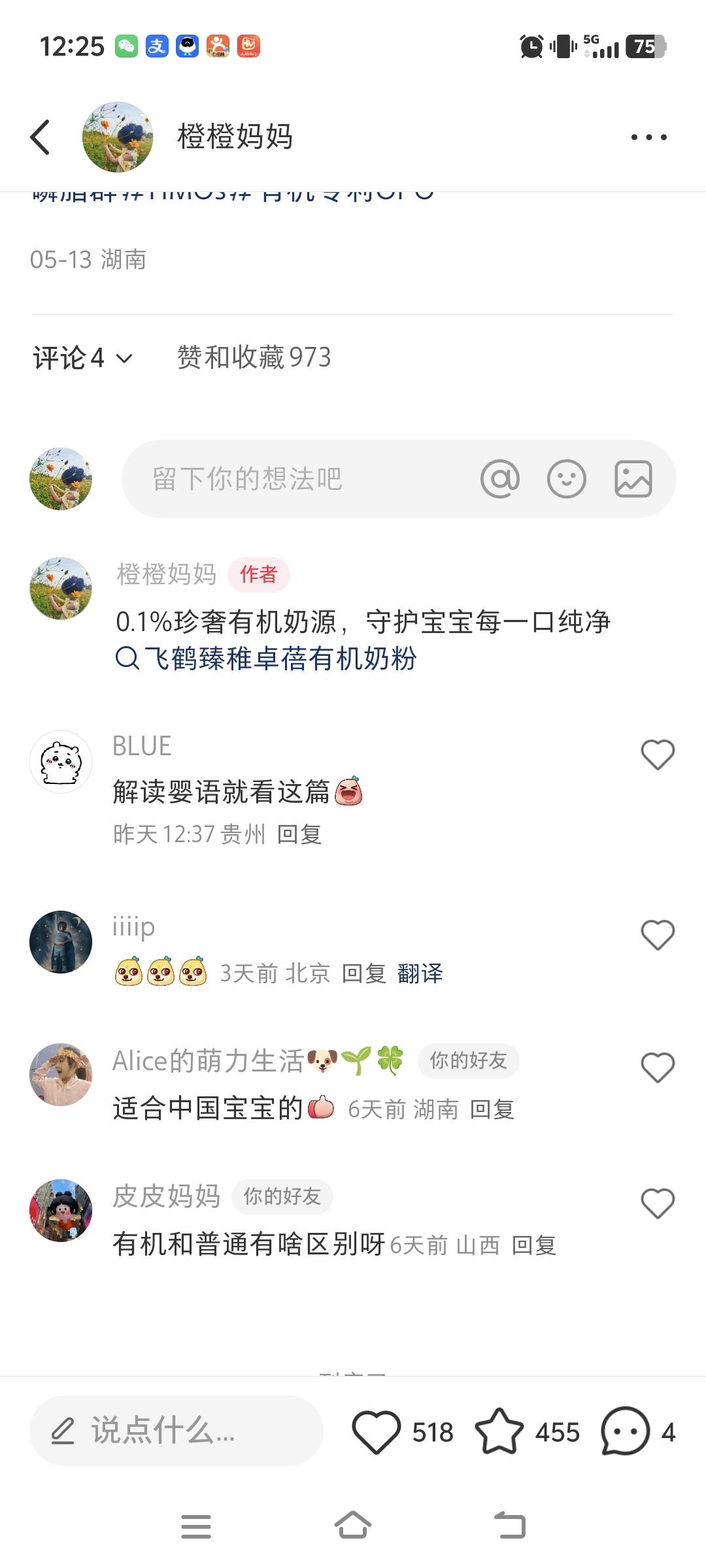Expand the 评论4 sort dropdown
The image size is (706, 1568).
click(x=83, y=358)
